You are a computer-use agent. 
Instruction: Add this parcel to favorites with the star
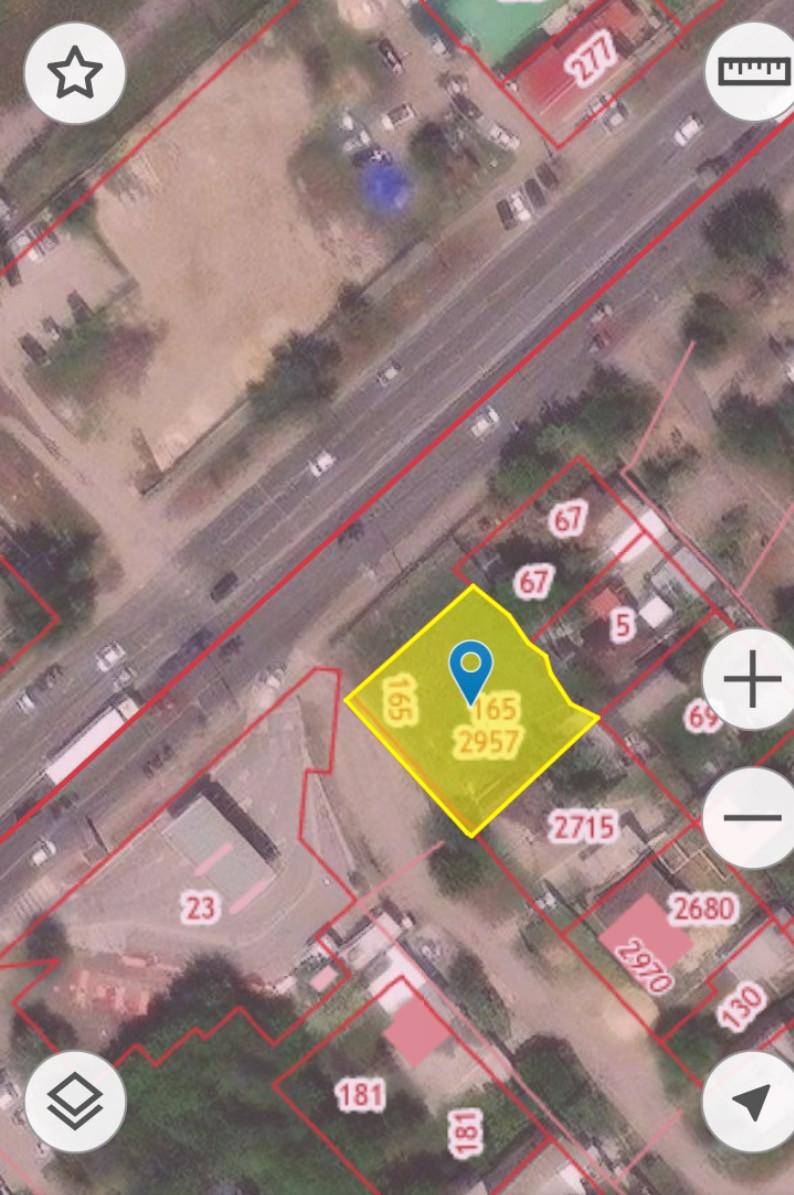point(75,73)
